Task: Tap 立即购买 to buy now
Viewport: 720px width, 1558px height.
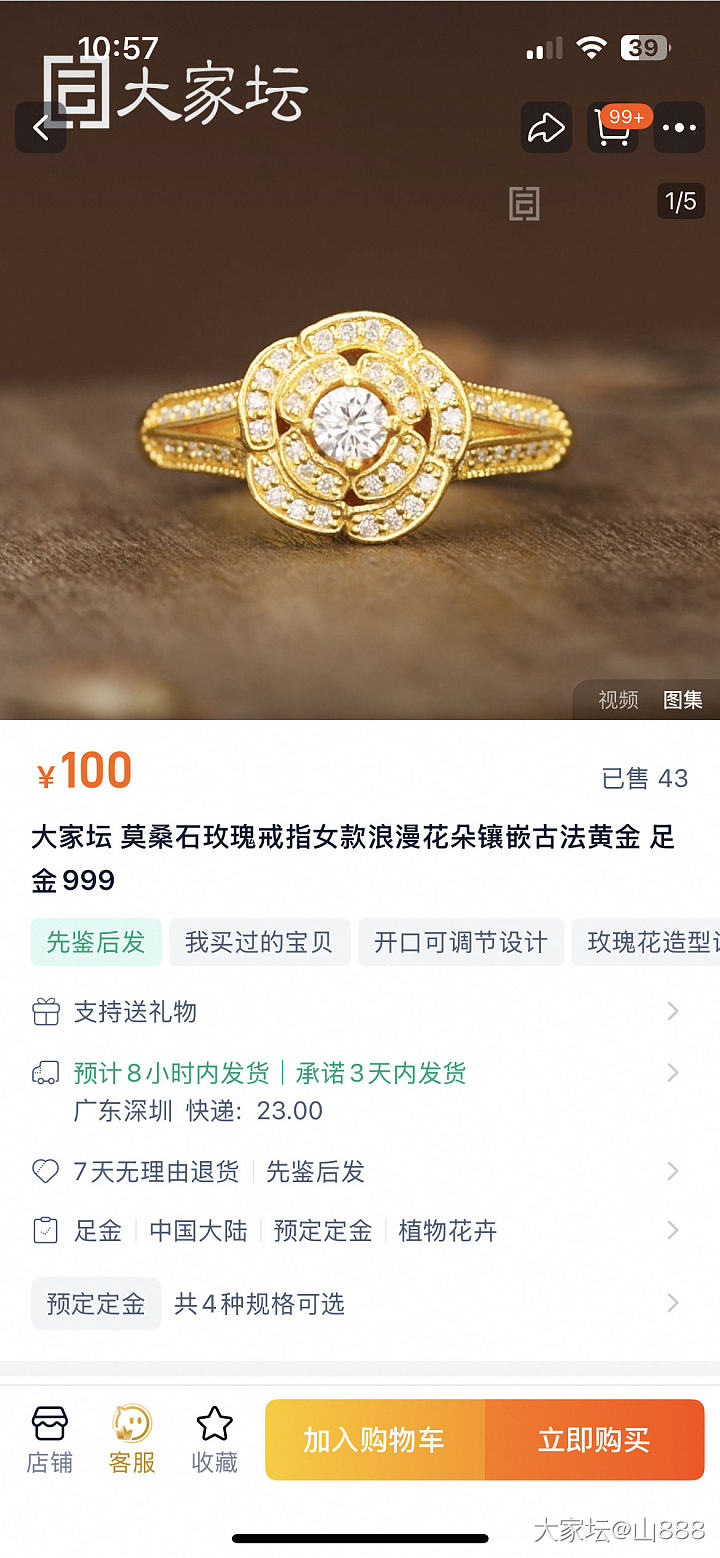Action: coord(594,1440)
